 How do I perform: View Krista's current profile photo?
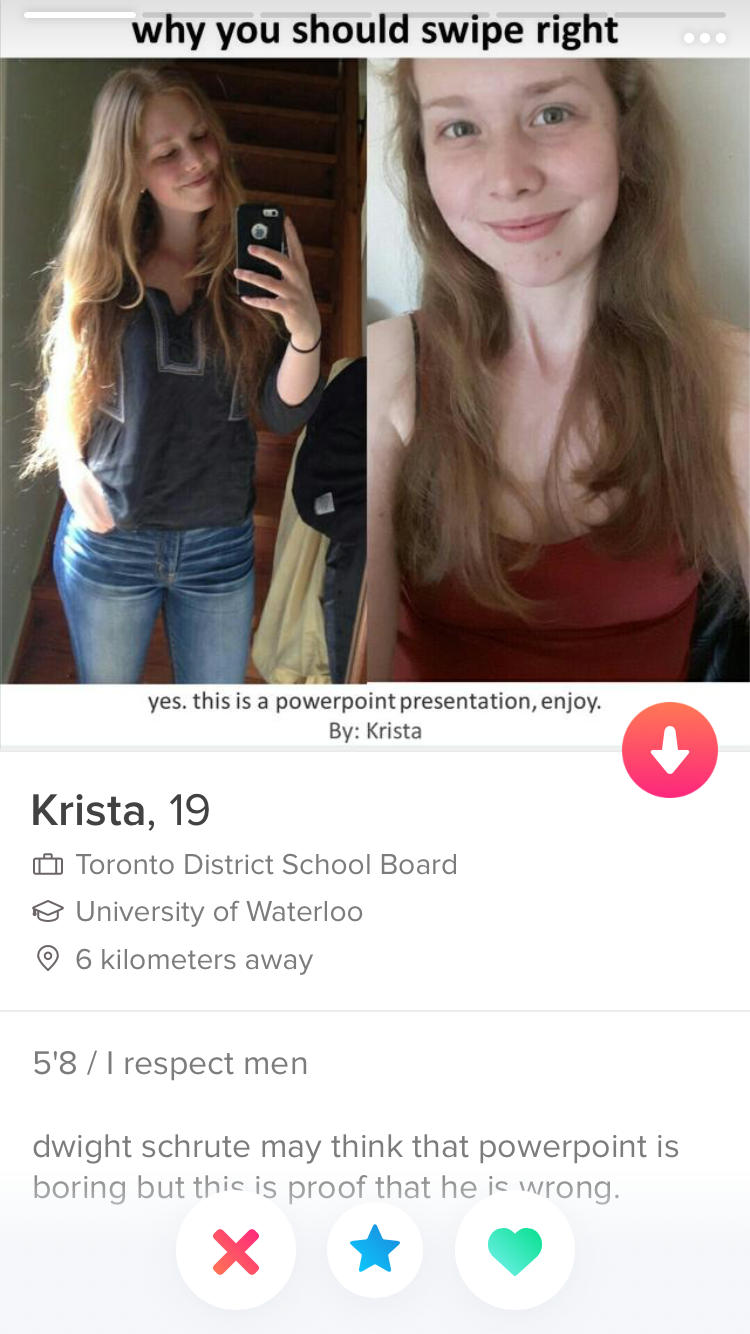tap(375, 373)
